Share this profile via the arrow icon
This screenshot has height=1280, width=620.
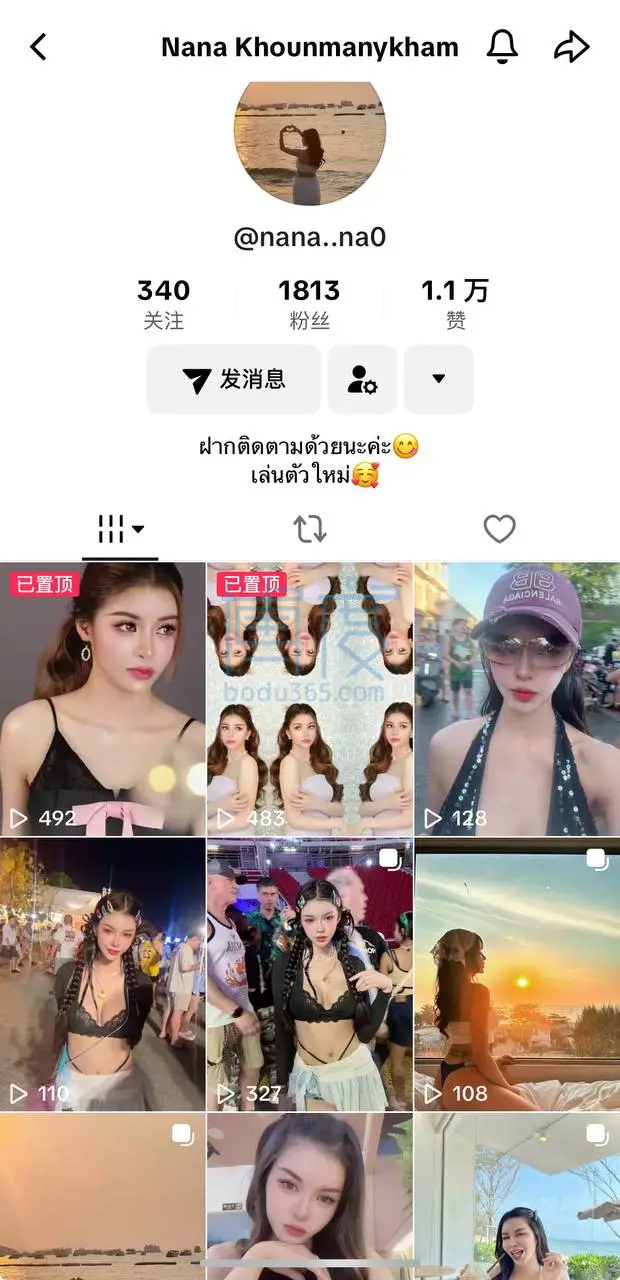coord(571,47)
